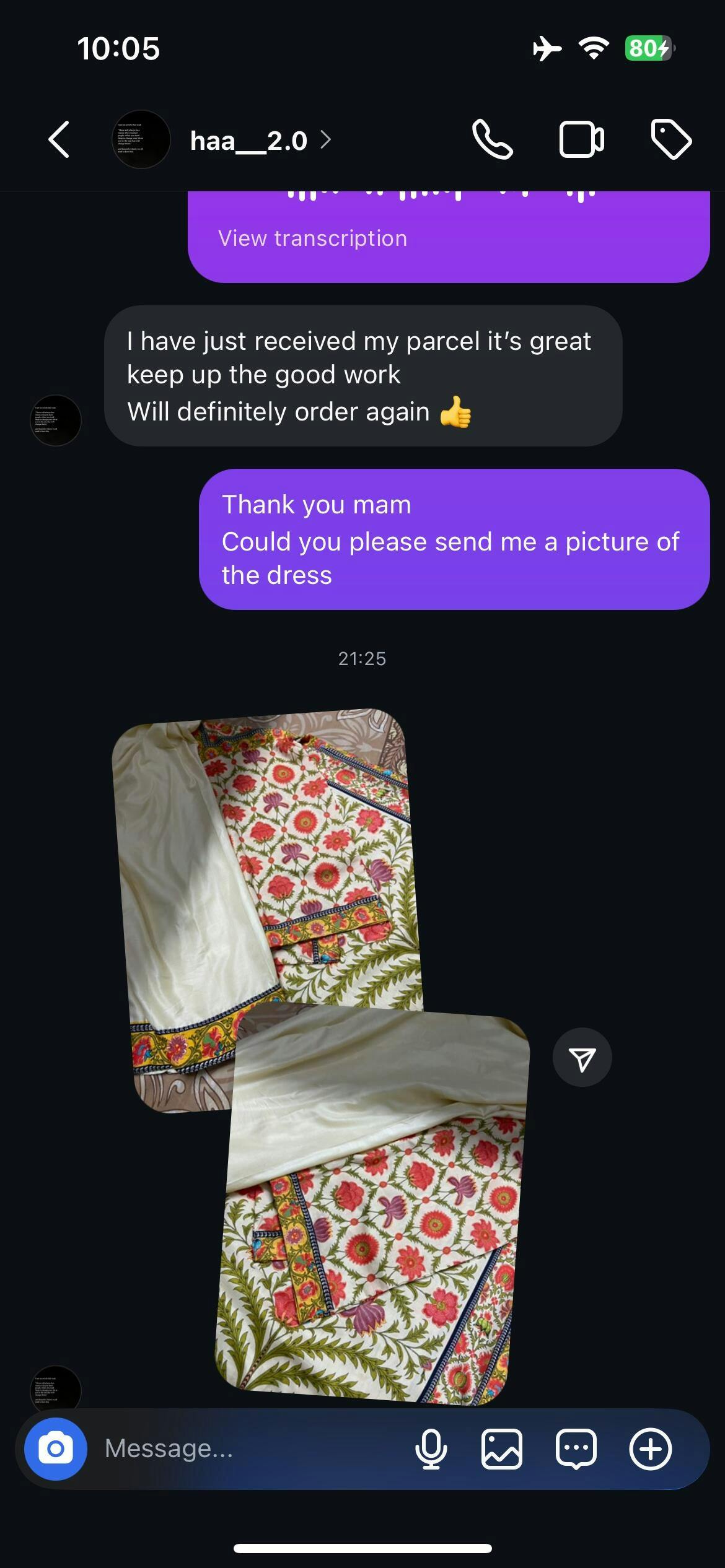Viewport: 725px width, 1568px height.
Task: Focus the Message text field
Action: click(248, 1449)
